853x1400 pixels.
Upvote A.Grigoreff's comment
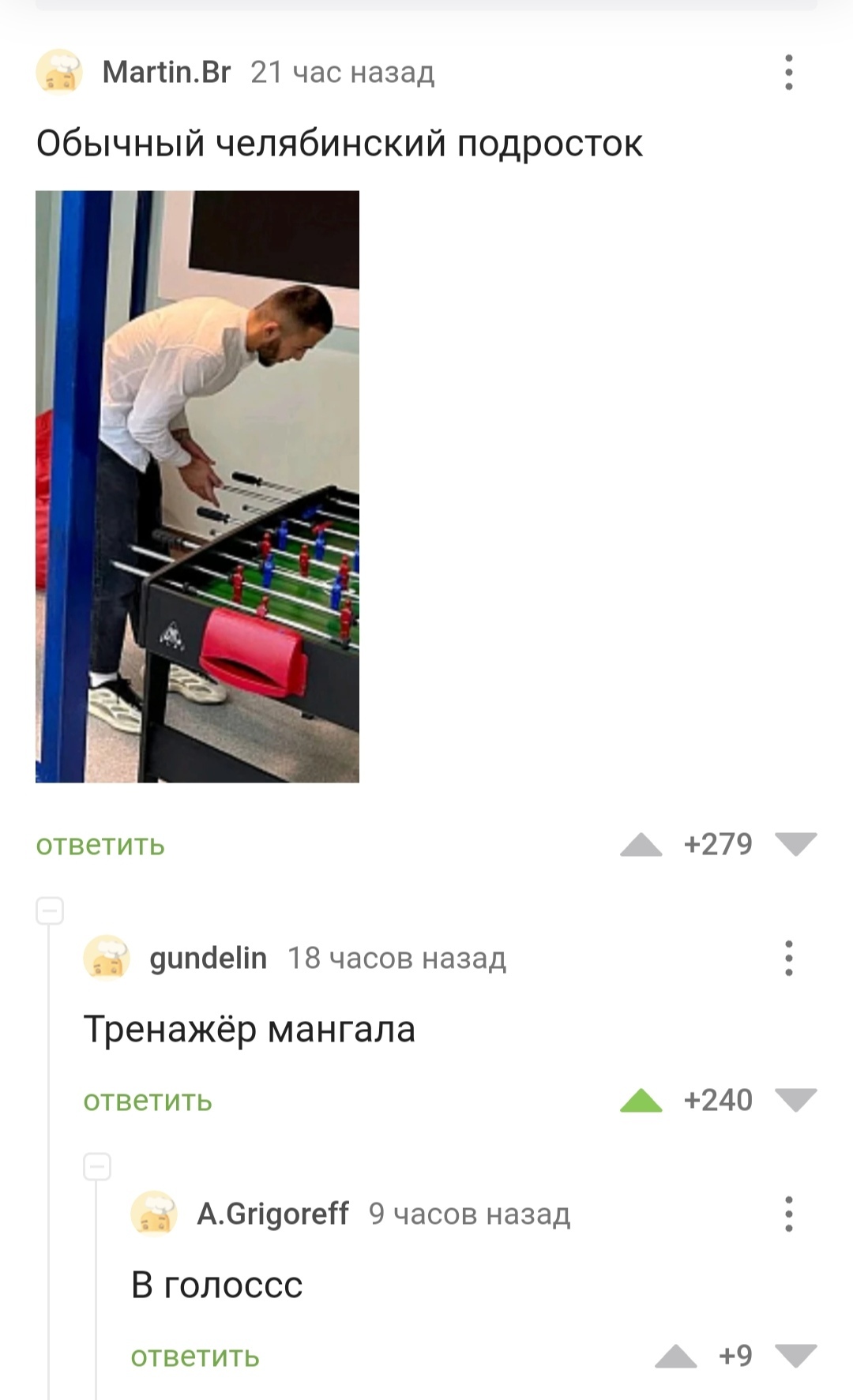point(675,1357)
